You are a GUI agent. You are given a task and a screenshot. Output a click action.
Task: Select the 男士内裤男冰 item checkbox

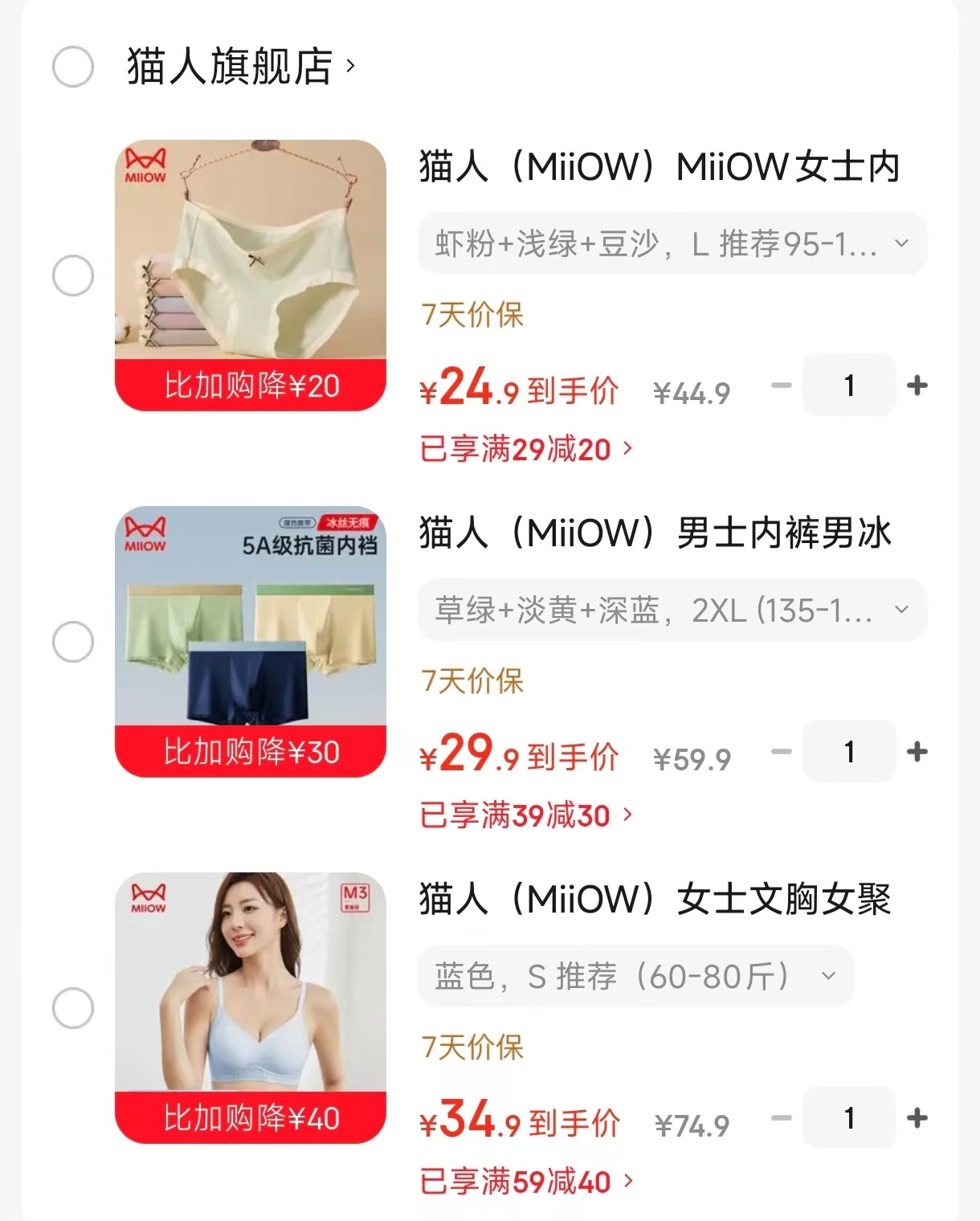pos(73,642)
